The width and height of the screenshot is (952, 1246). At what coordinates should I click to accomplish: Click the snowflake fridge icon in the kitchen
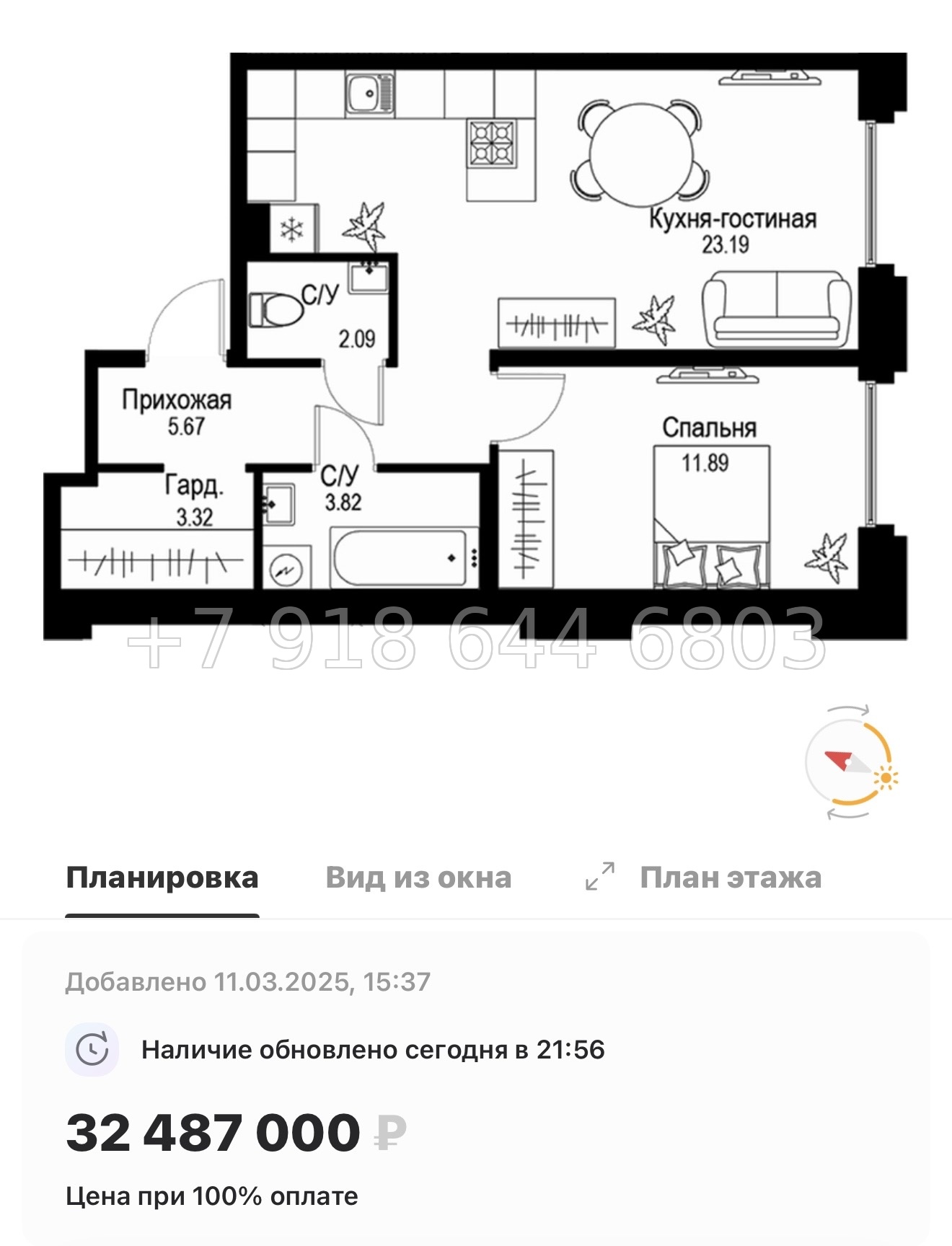point(291,227)
